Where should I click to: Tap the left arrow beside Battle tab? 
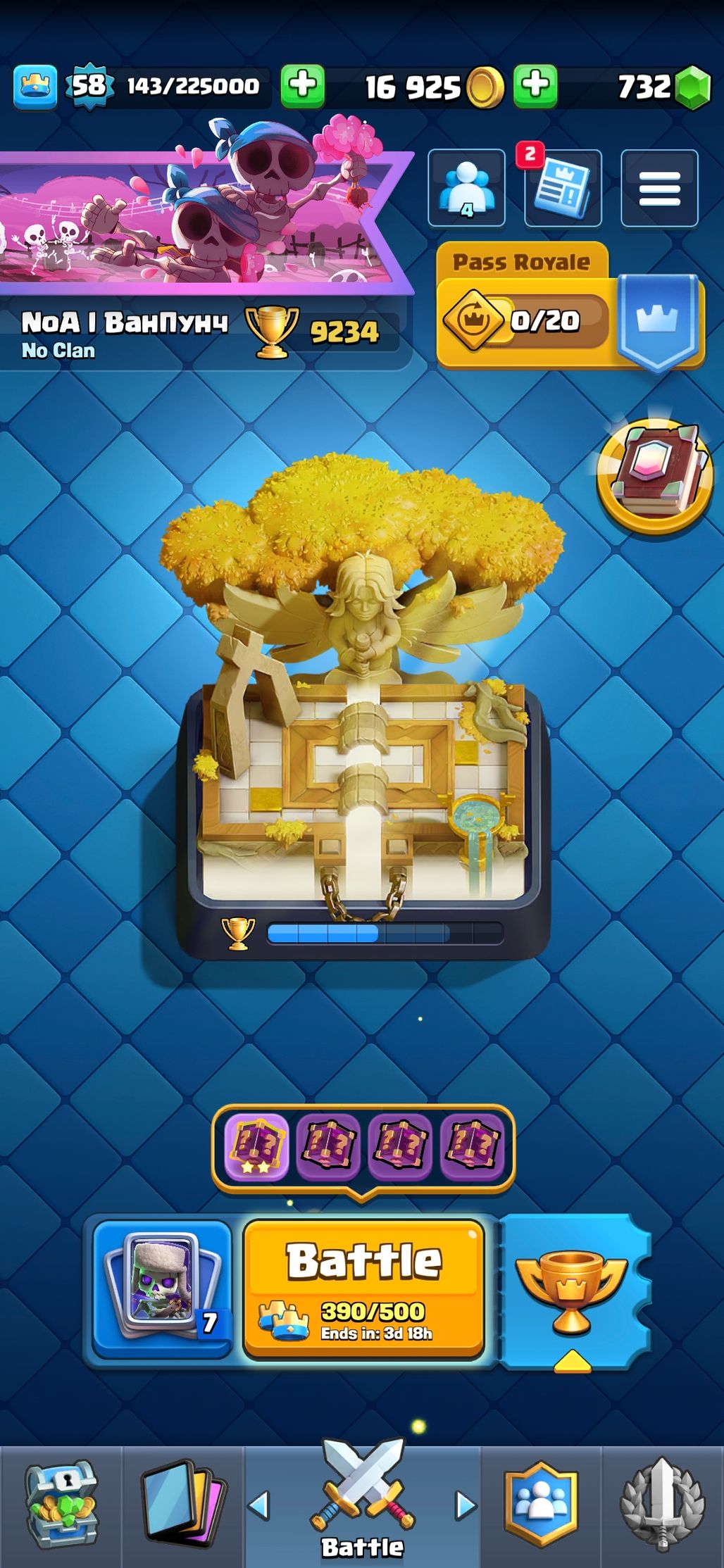259,1505
